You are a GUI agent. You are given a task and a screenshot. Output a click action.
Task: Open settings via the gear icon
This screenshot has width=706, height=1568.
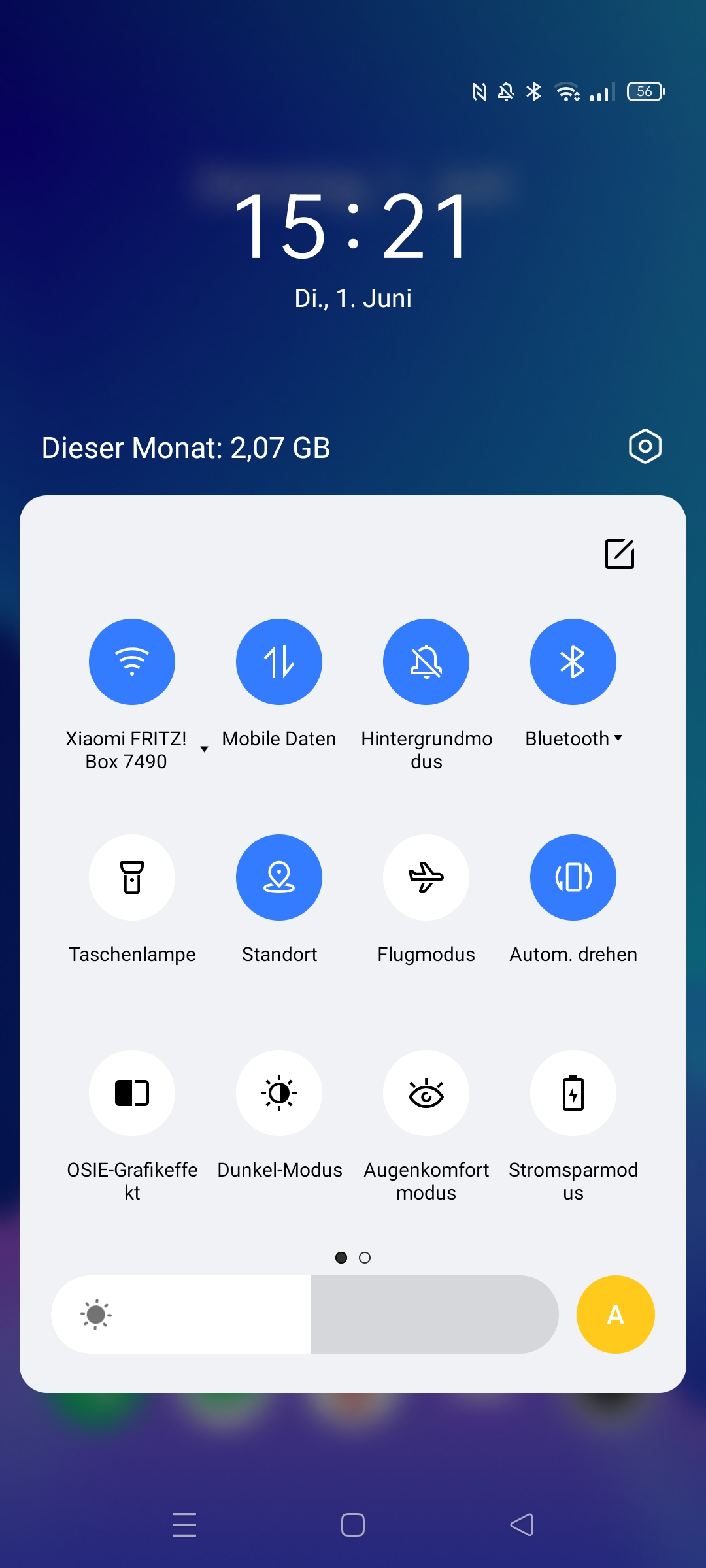645,447
